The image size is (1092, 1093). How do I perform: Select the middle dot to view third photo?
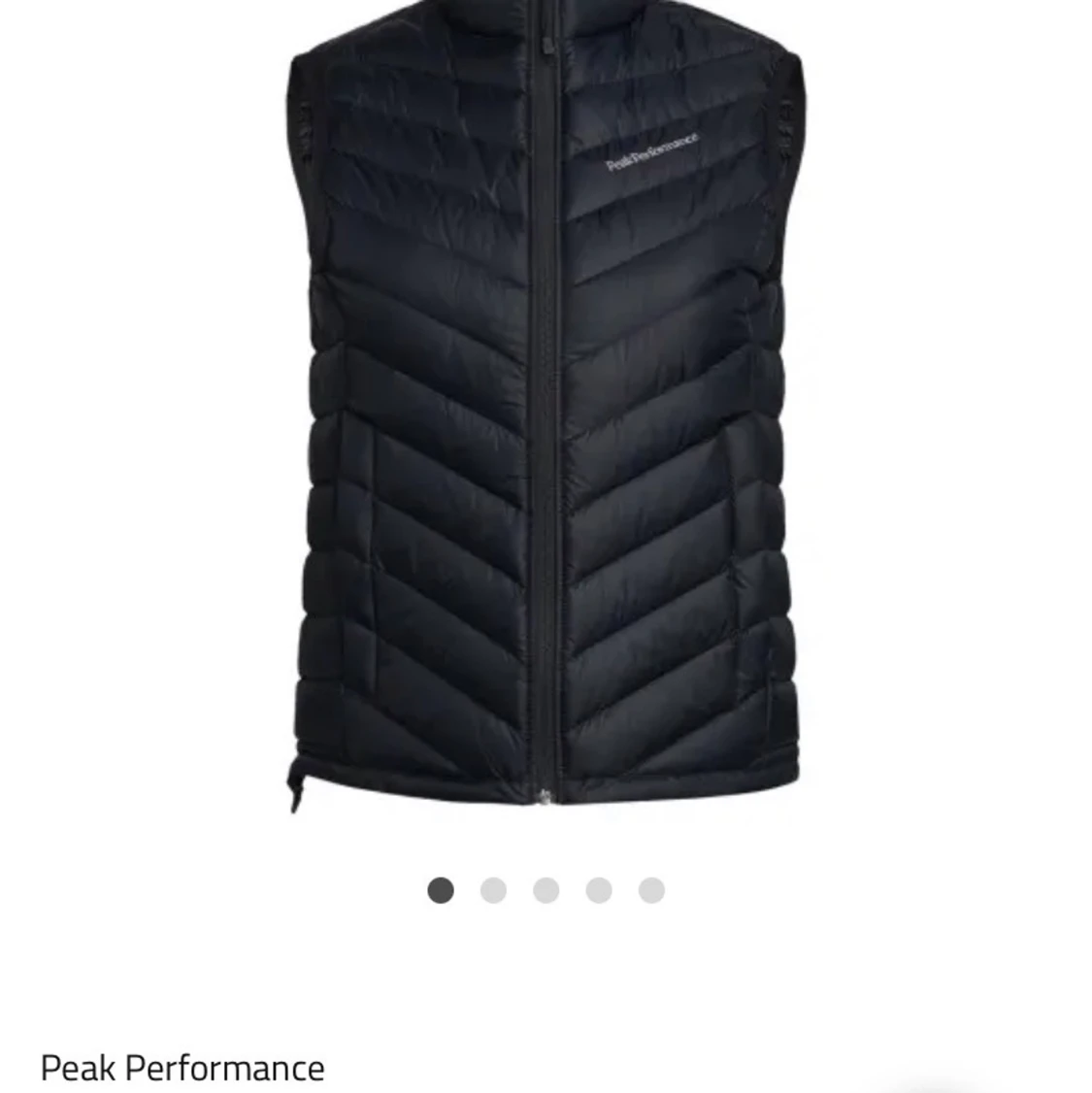pyautogui.click(x=546, y=889)
